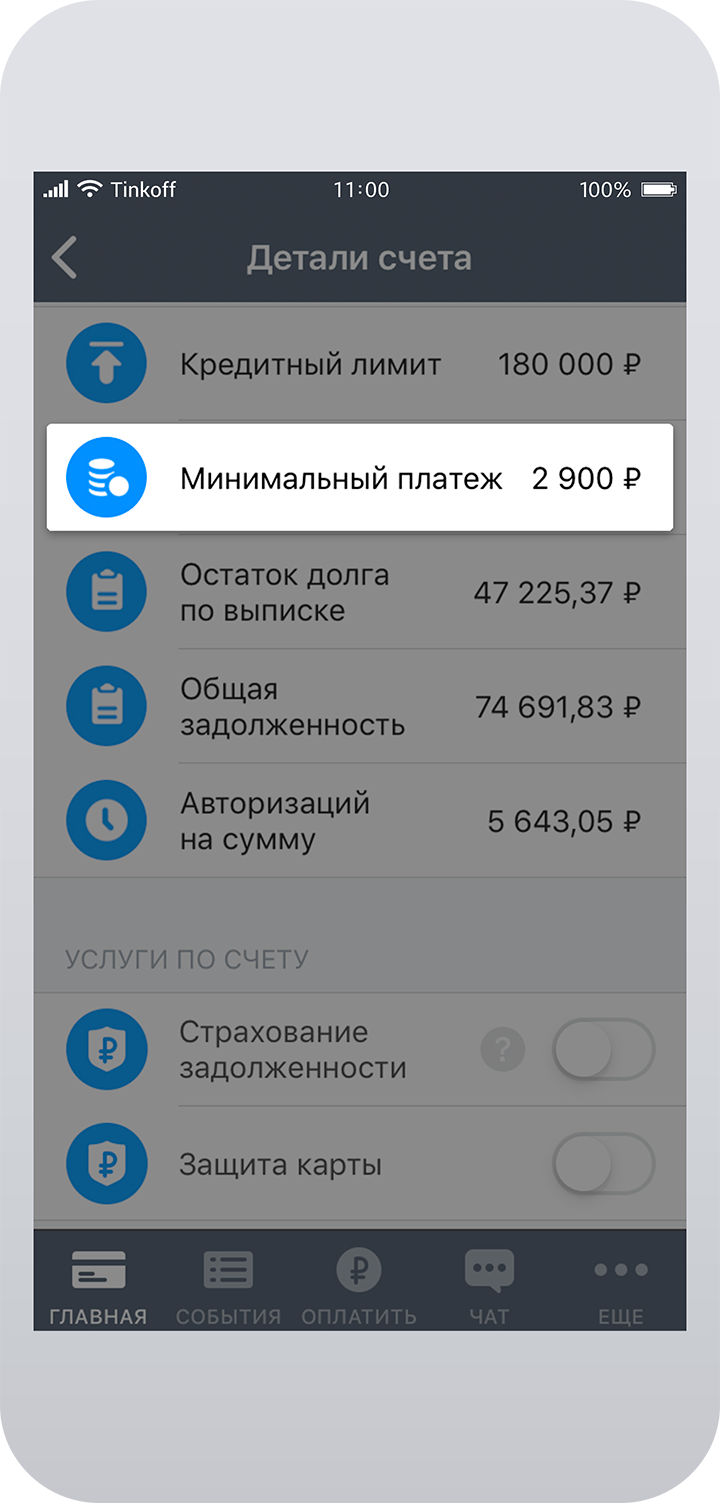
Task: Tap the question mark next to Страхование задолженности
Action: pyautogui.click(x=502, y=1050)
